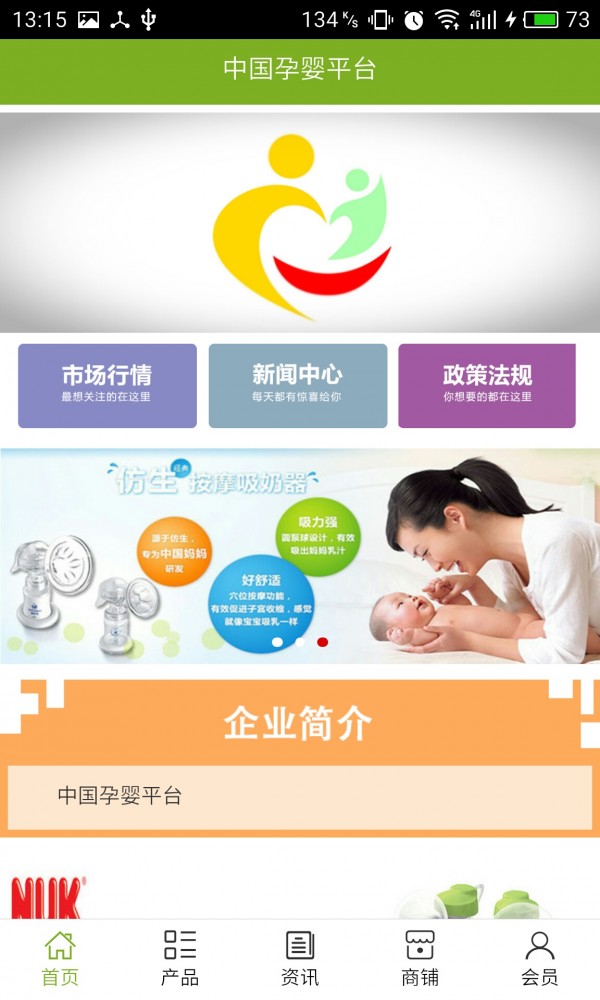The width and height of the screenshot is (600, 1000).
Task: Open the 市场行情 market section
Action: coord(107,385)
